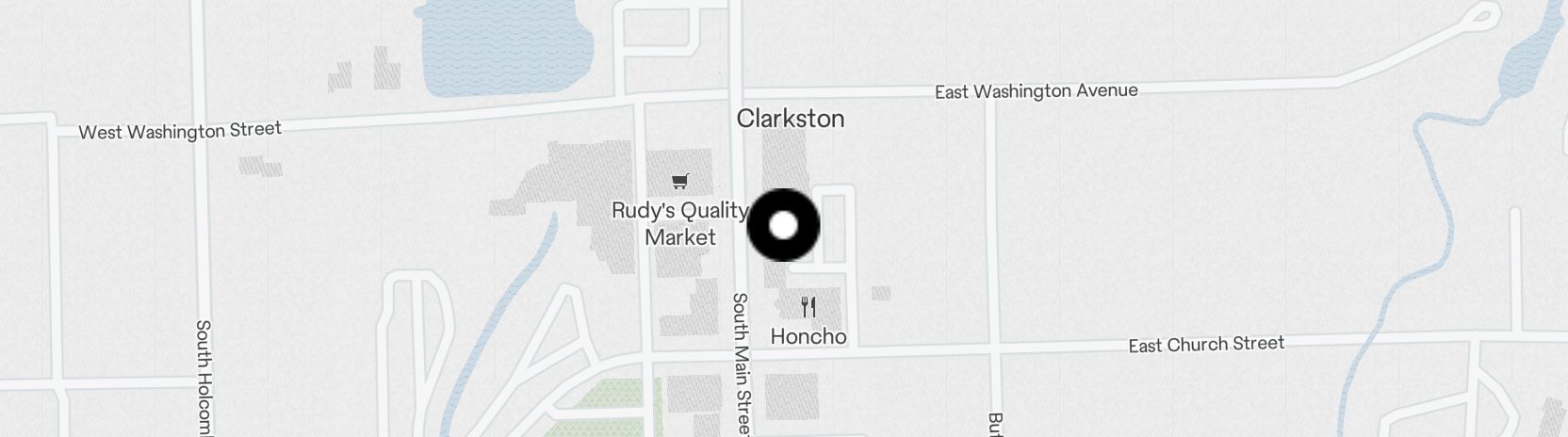Open the Honcho restaurant marker
1568x437 pixels.
click(808, 307)
